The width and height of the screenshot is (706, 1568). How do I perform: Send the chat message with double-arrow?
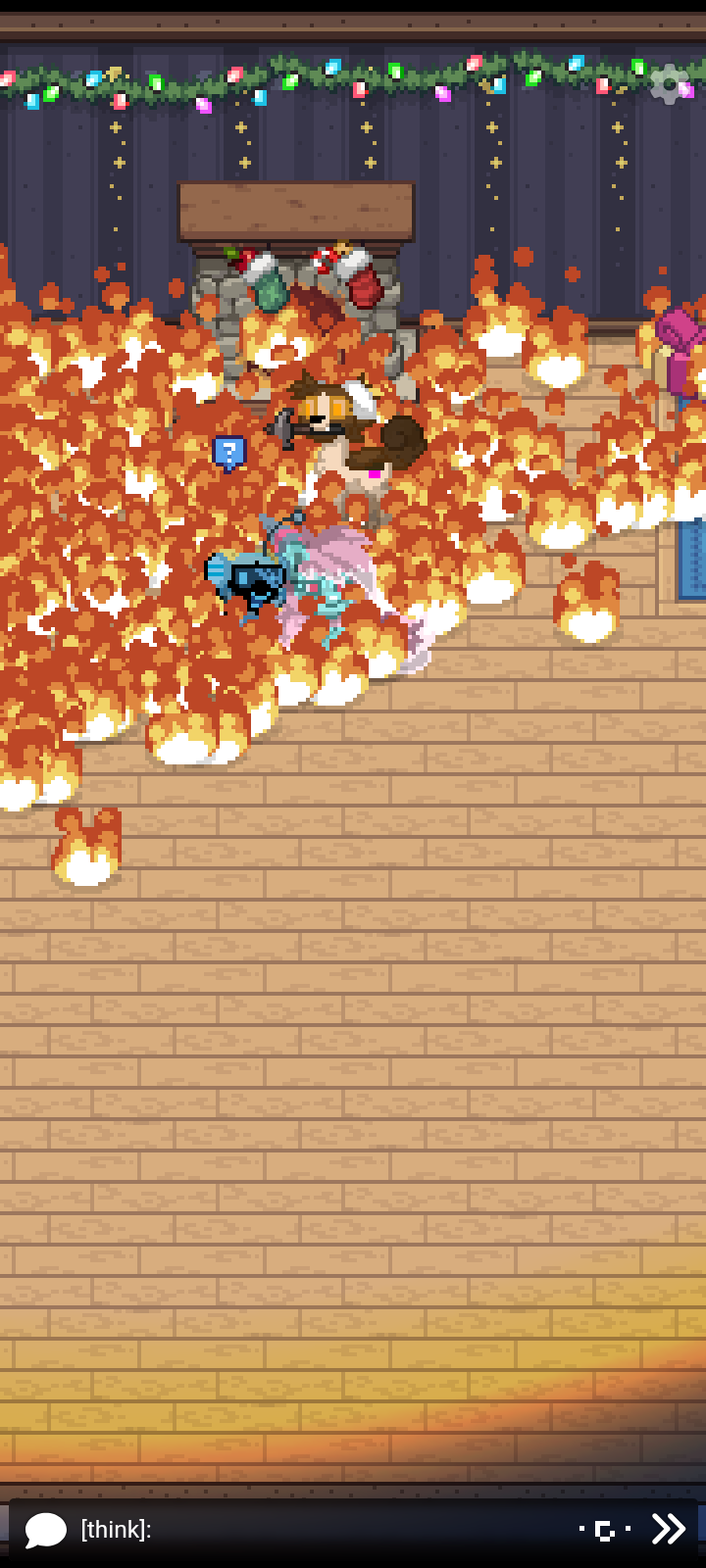pyautogui.click(x=669, y=1529)
